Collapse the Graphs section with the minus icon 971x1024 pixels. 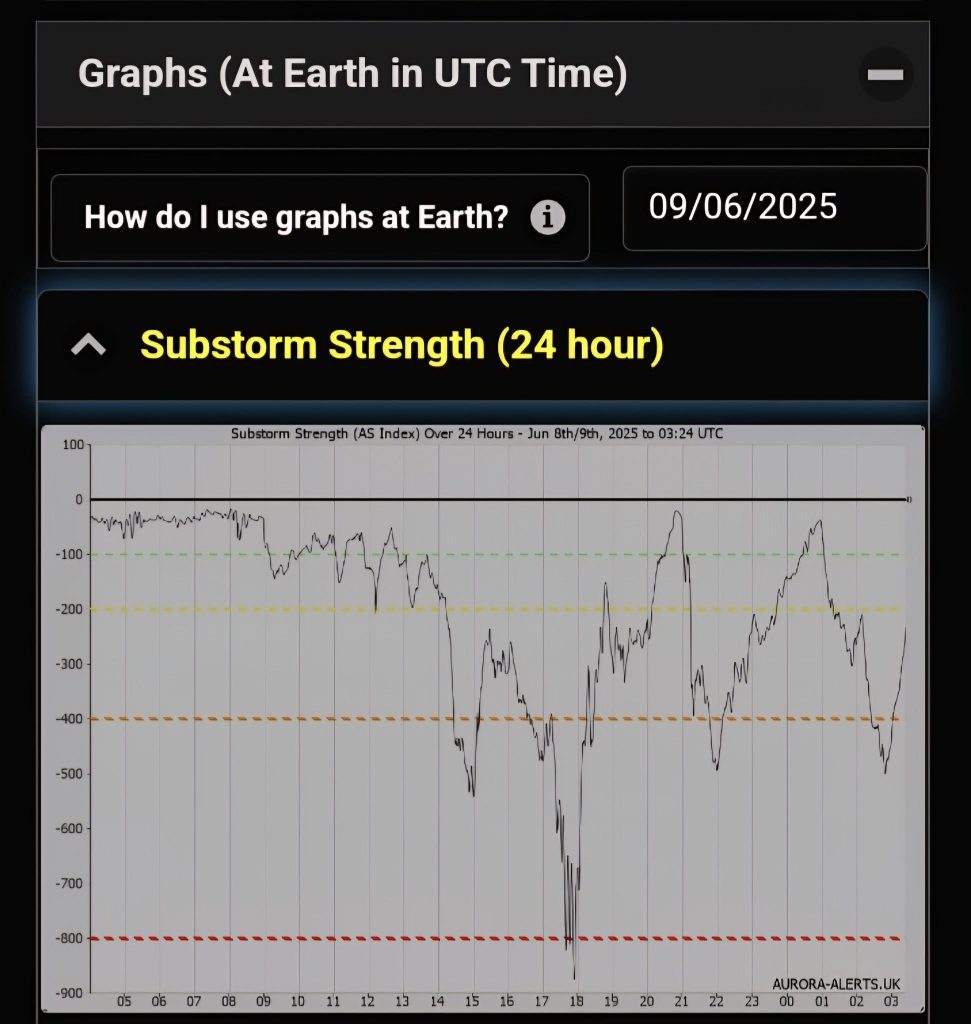(x=885, y=75)
